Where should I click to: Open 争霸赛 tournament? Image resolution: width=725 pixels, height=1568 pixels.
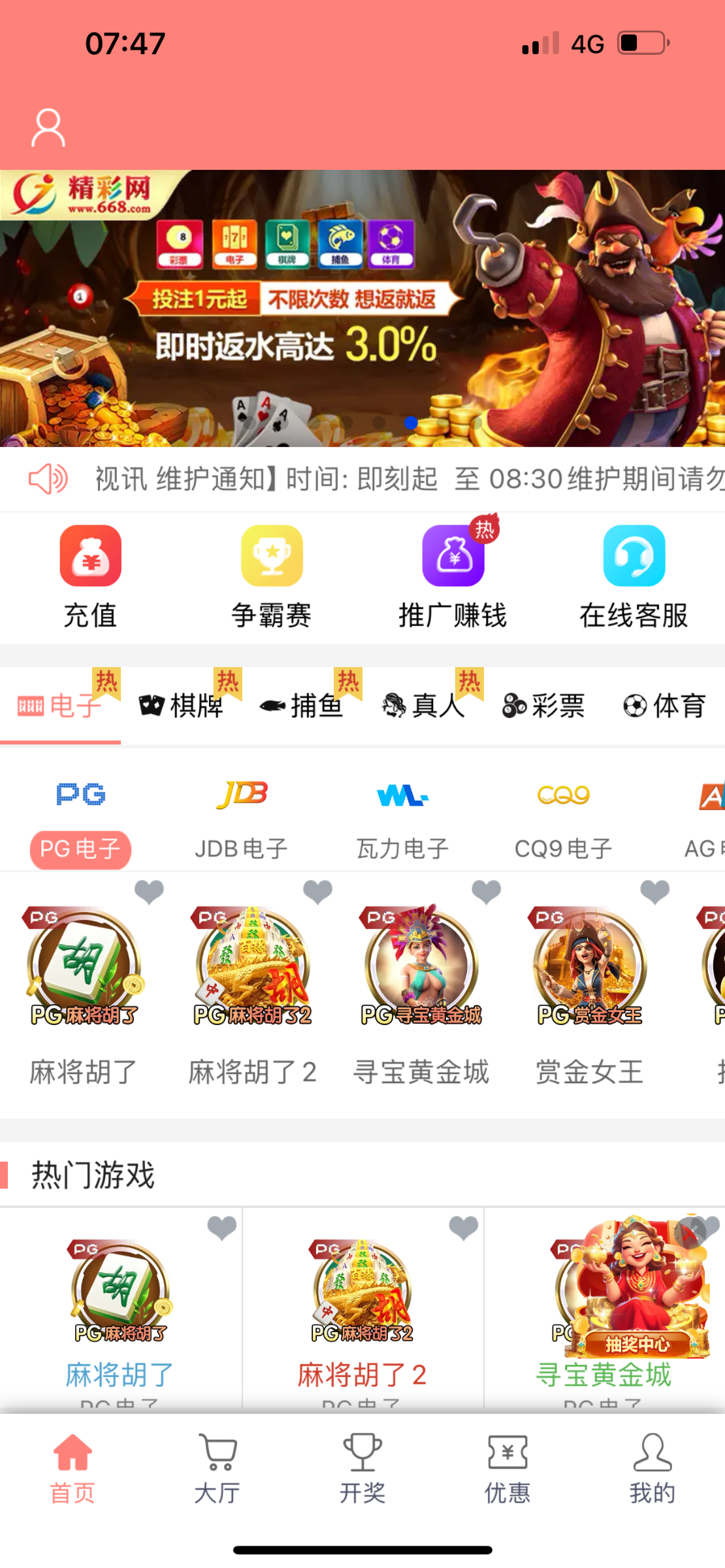271,576
